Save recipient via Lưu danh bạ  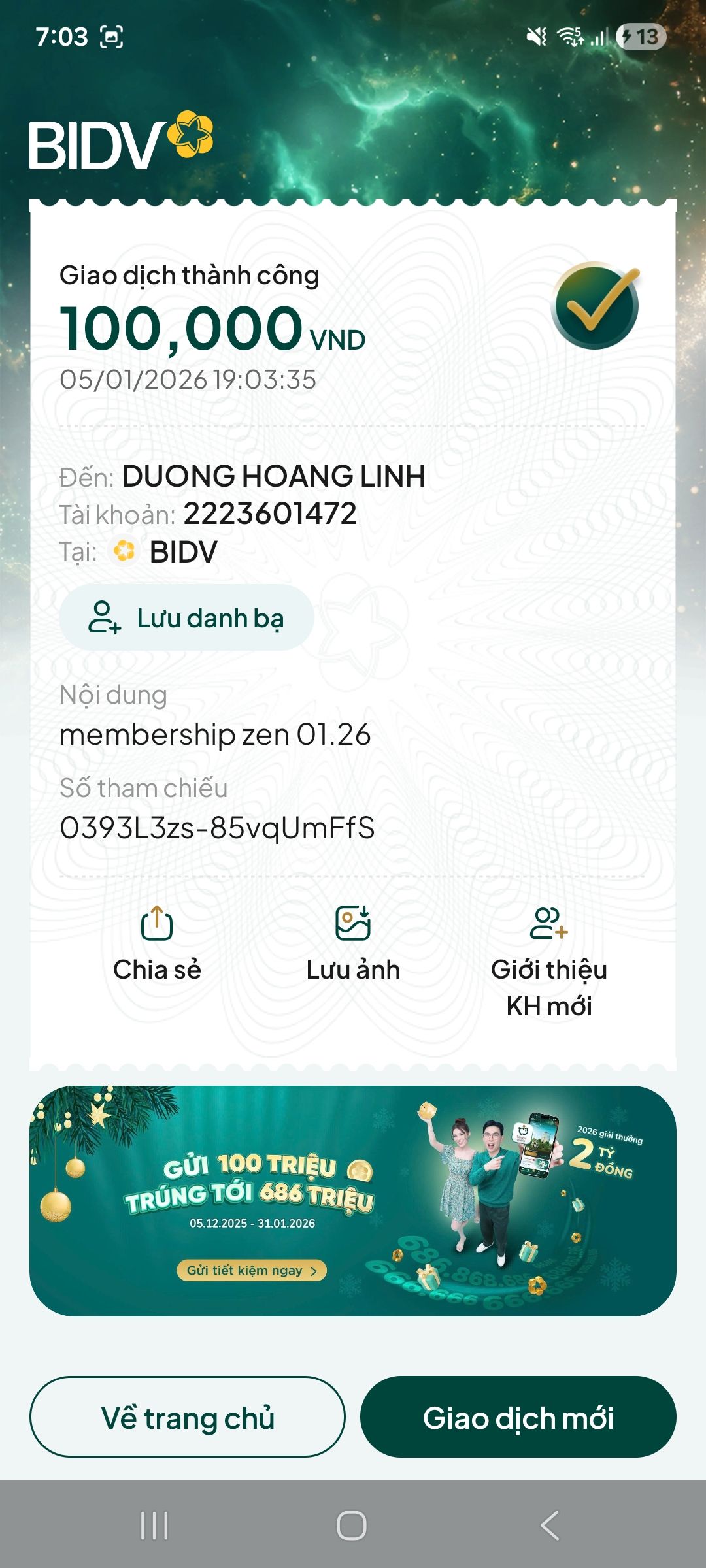tap(186, 617)
